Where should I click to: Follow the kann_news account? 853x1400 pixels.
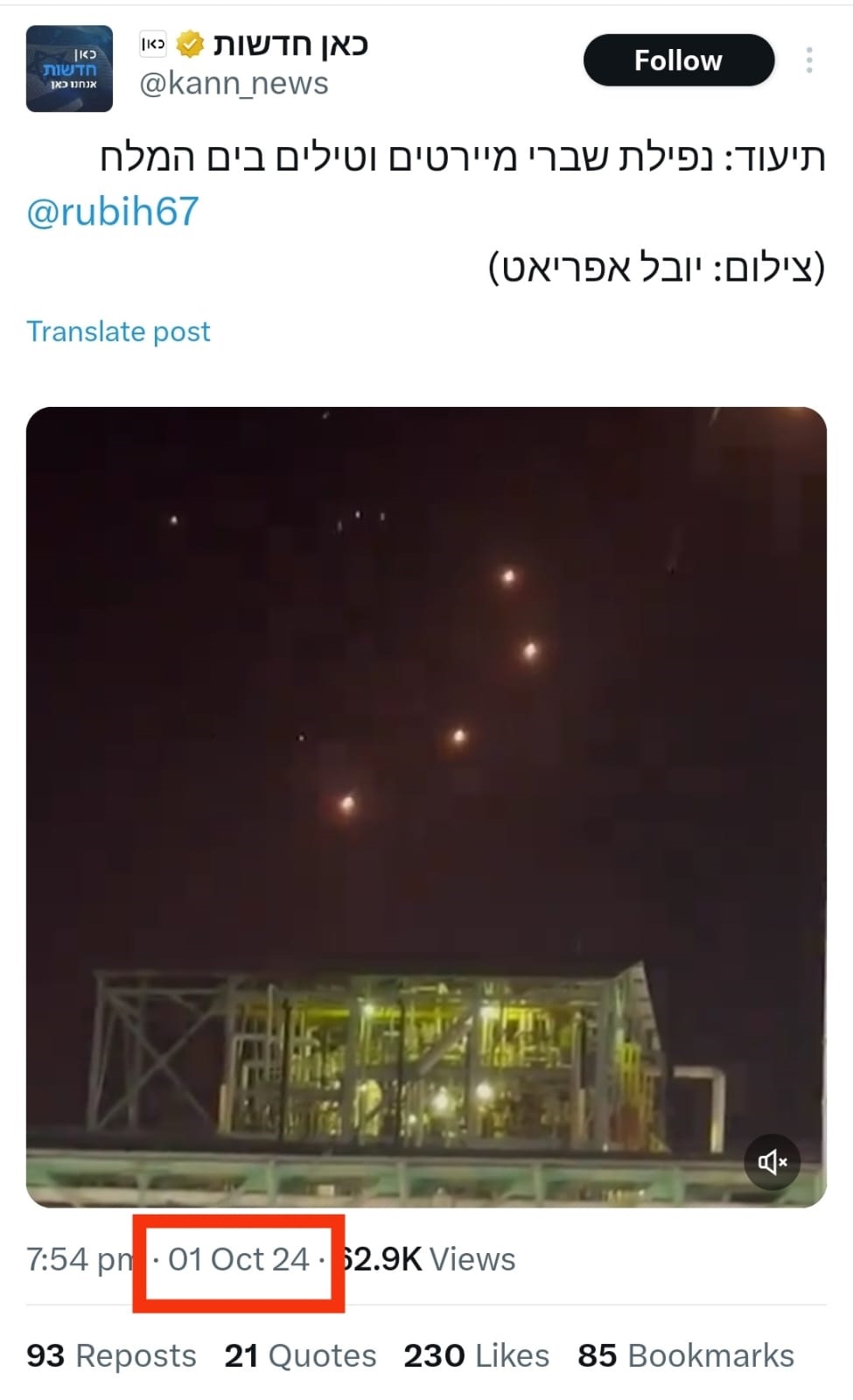pyautogui.click(x=678, y=60)
